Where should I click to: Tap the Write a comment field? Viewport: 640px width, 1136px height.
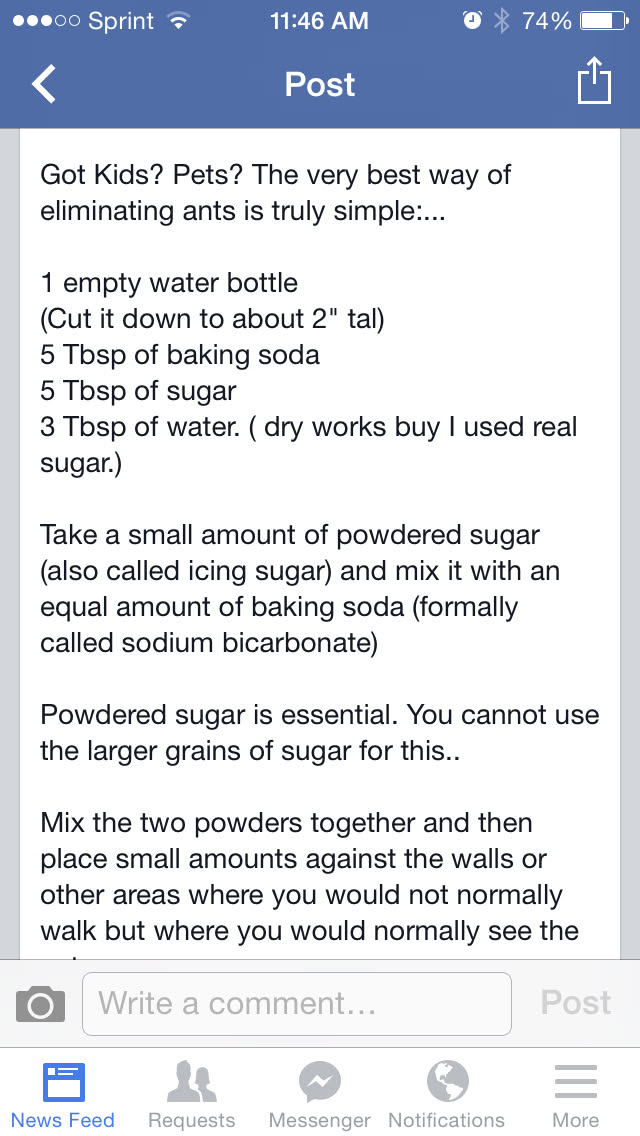[x=297, y=1003]
